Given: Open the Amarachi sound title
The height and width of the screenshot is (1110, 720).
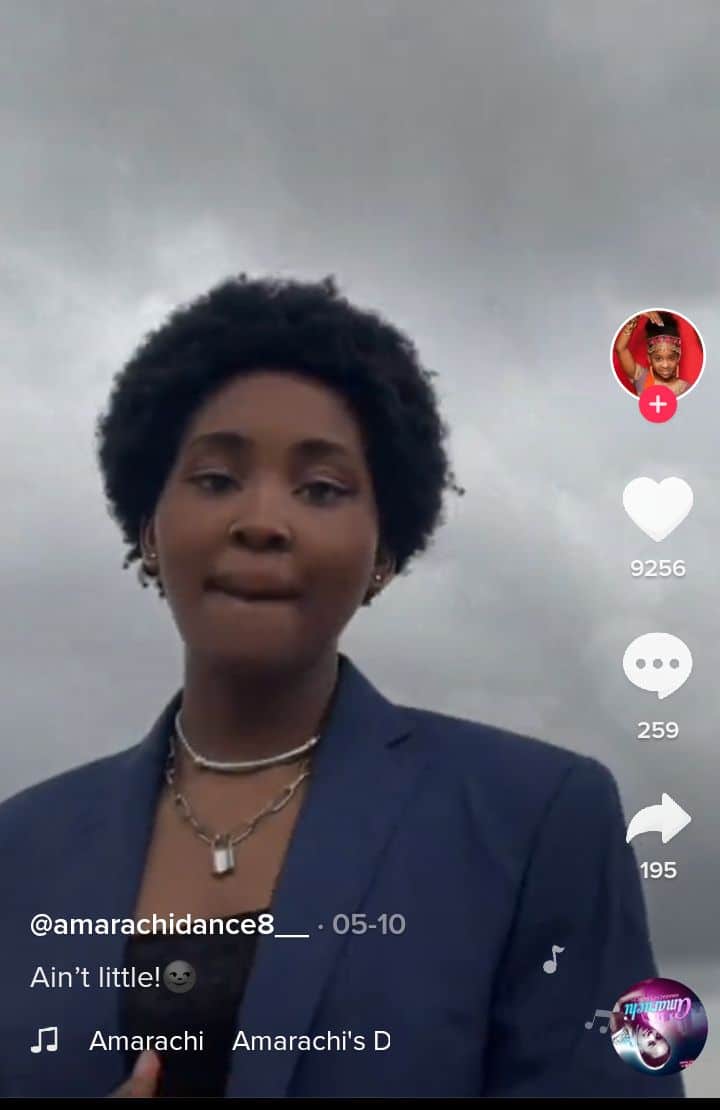Looking at the screenshot, I should pyautogui.click(x=146, y=1041).
